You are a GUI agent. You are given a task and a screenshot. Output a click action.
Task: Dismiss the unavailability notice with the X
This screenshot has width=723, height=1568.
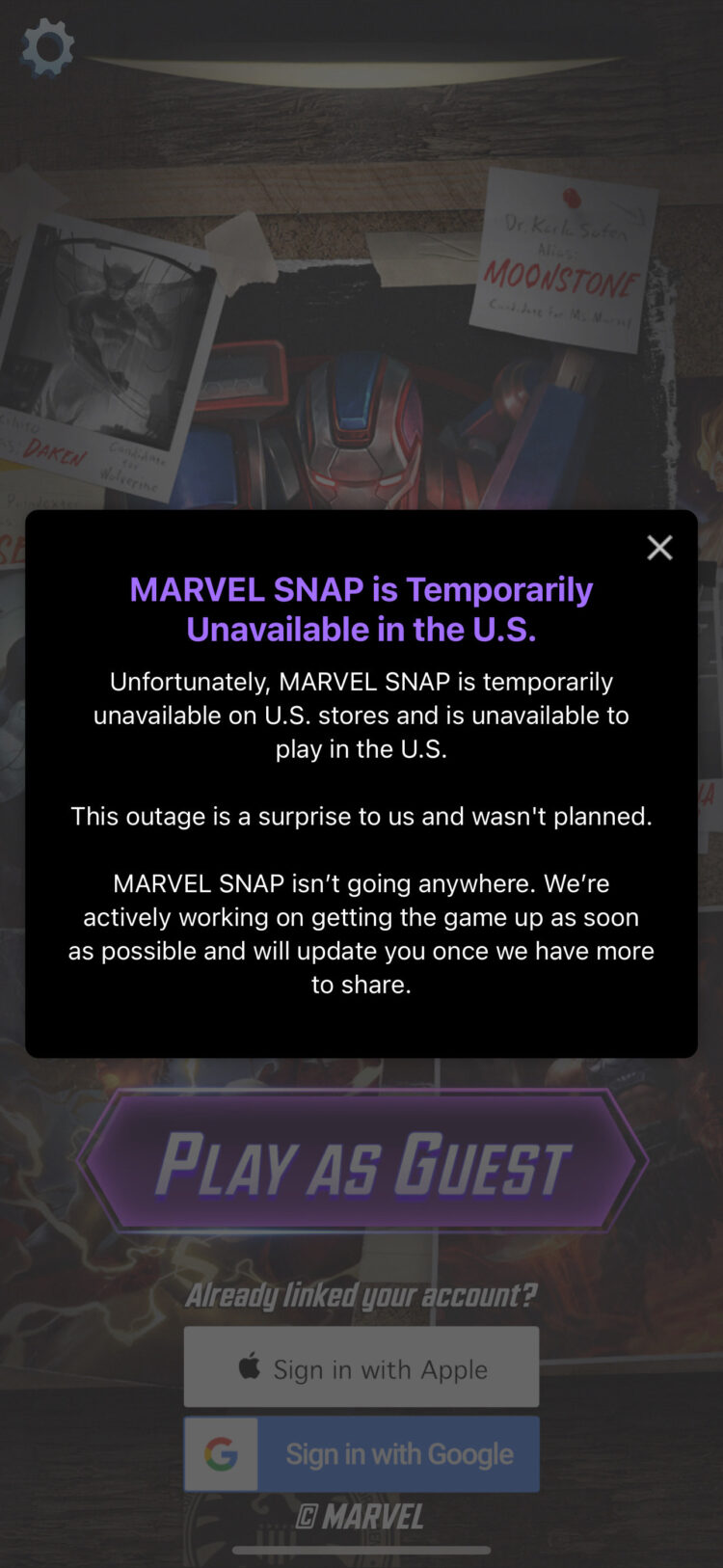[x=659, y=547]
